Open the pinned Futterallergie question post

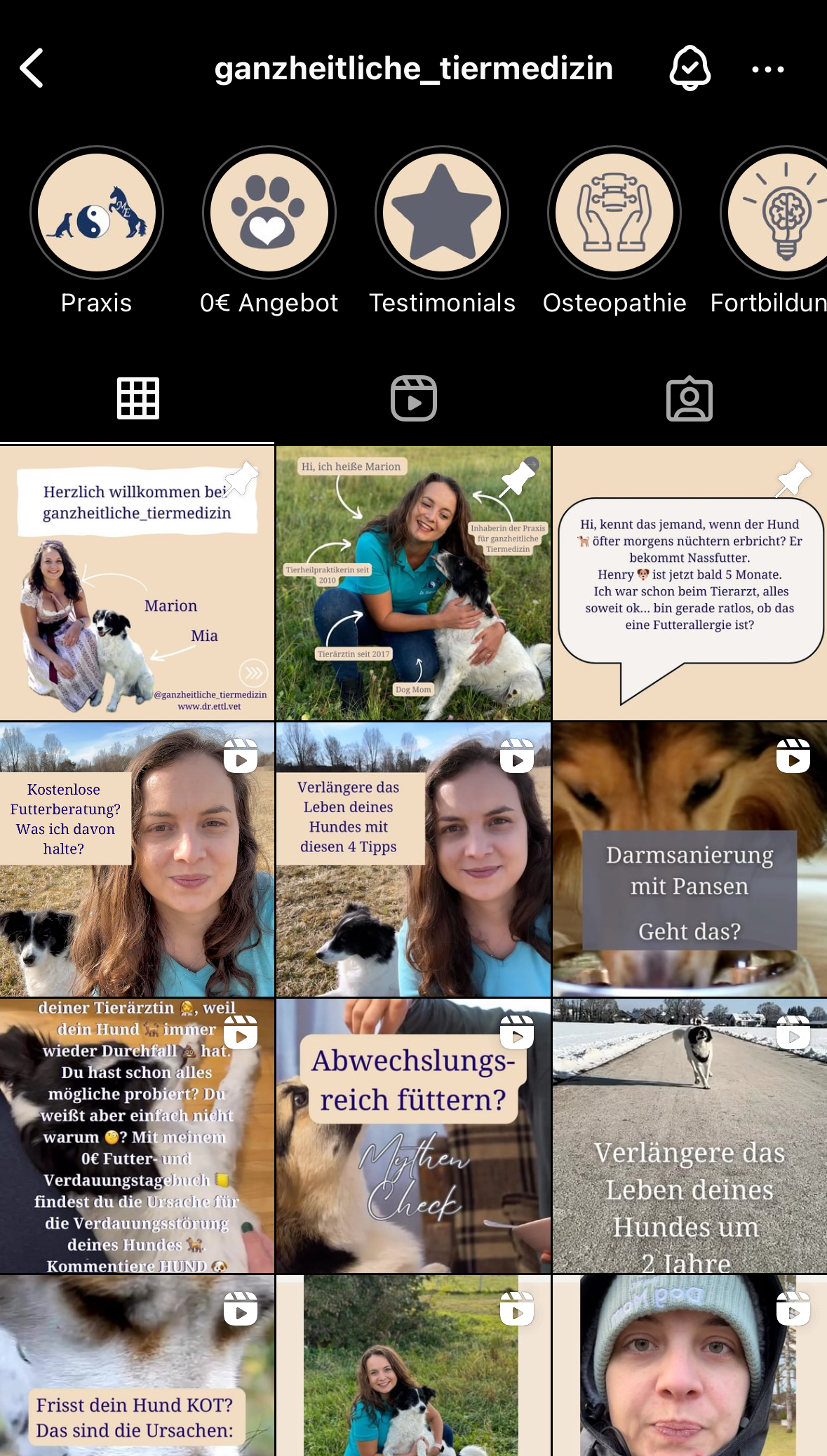click(690, 584)
